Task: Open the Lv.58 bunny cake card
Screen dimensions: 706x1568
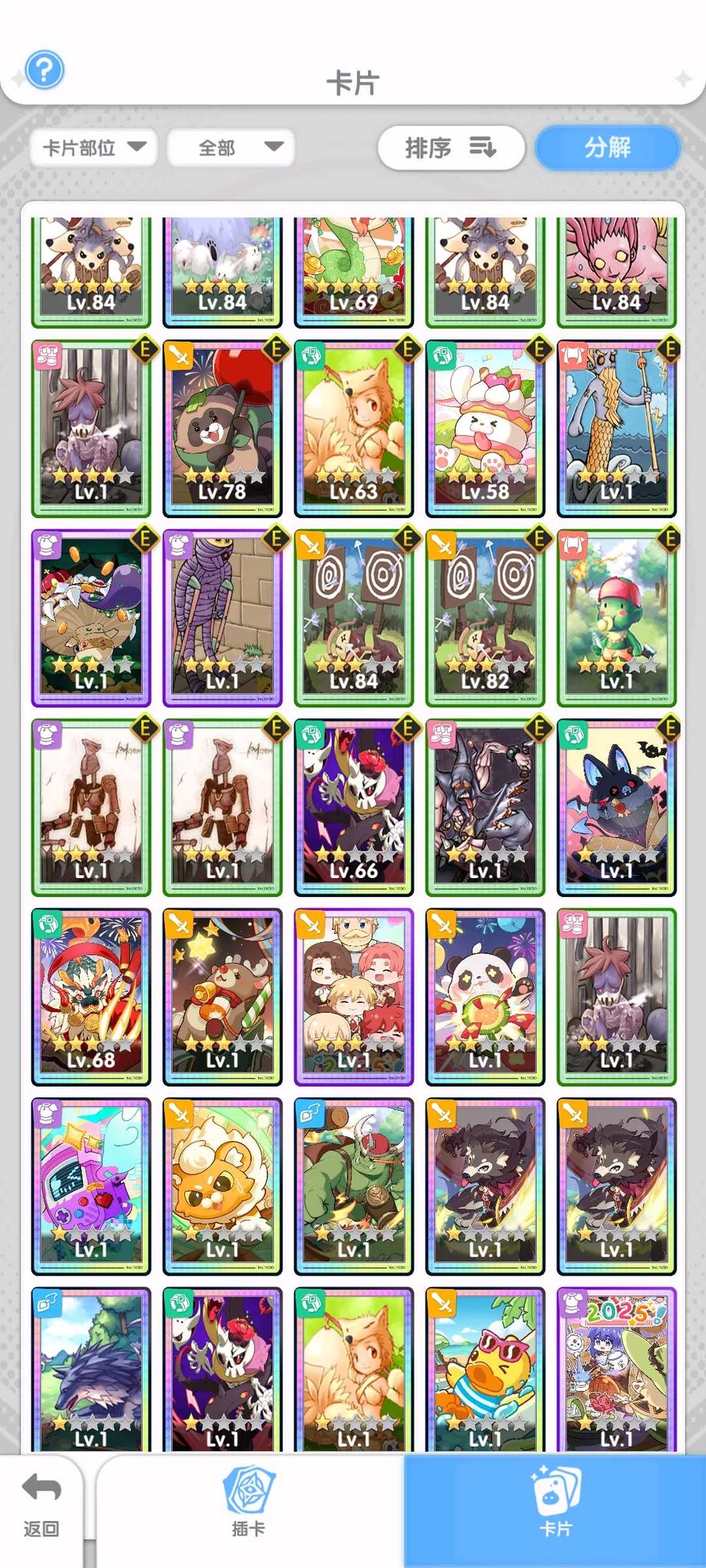Action: point(485,428)
